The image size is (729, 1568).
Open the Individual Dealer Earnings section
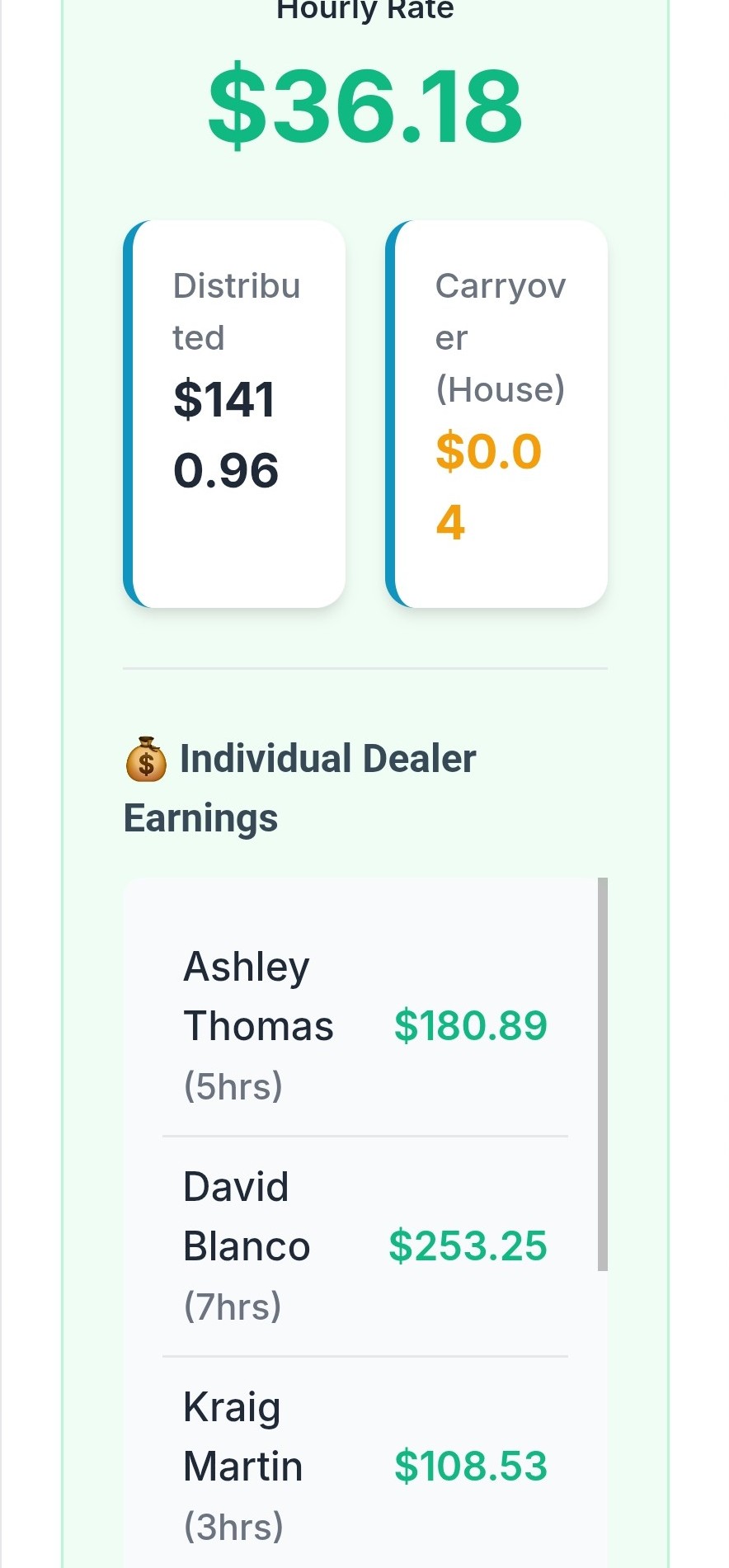point(299,788)
